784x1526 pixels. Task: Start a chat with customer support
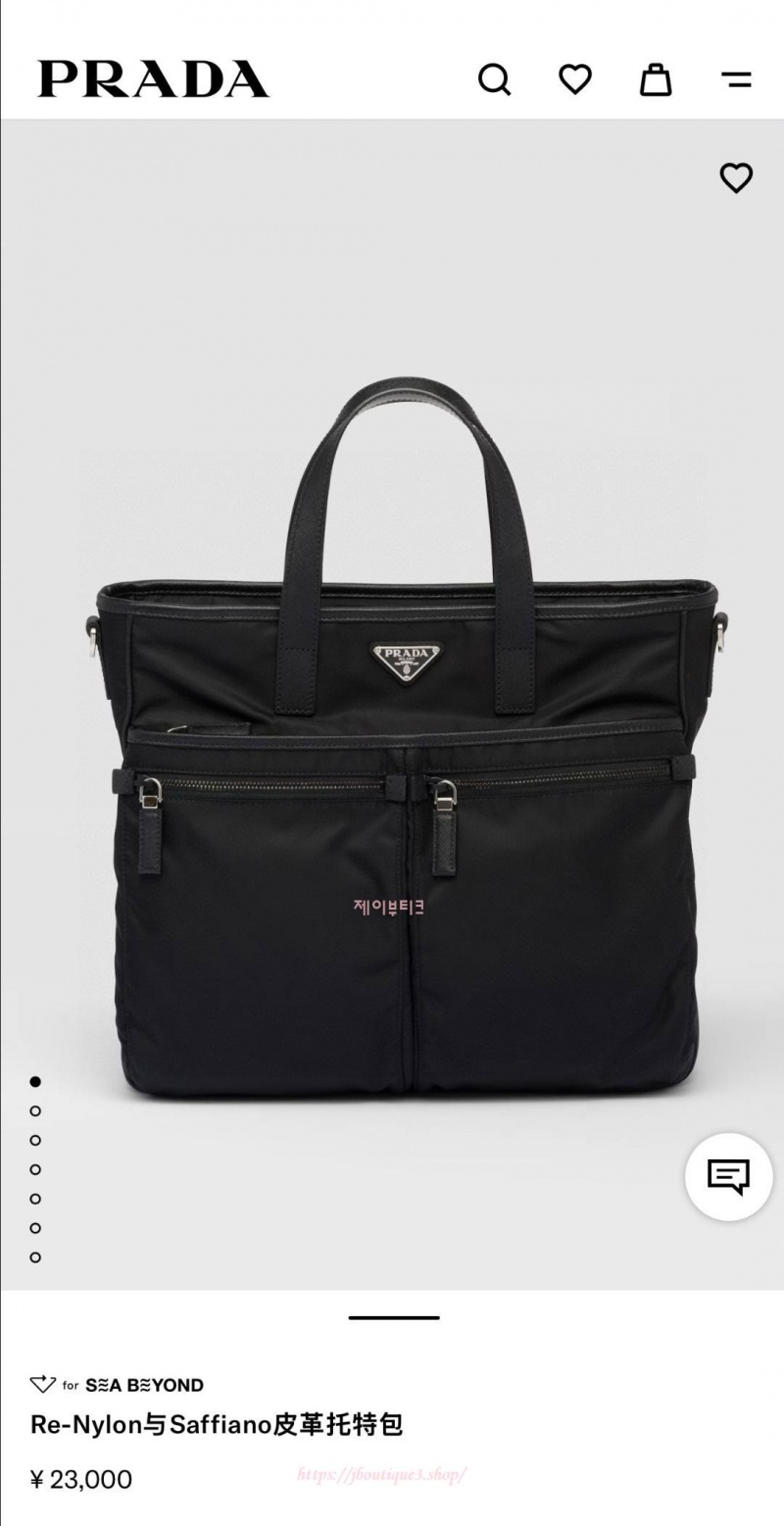(728, 1176)
